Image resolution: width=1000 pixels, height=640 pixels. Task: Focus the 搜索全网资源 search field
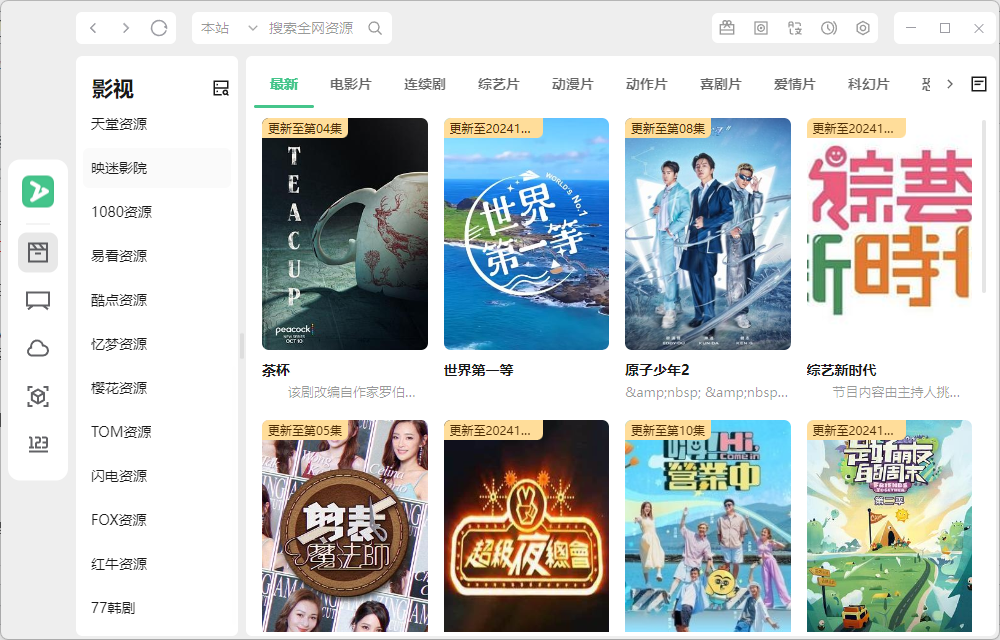311,28
